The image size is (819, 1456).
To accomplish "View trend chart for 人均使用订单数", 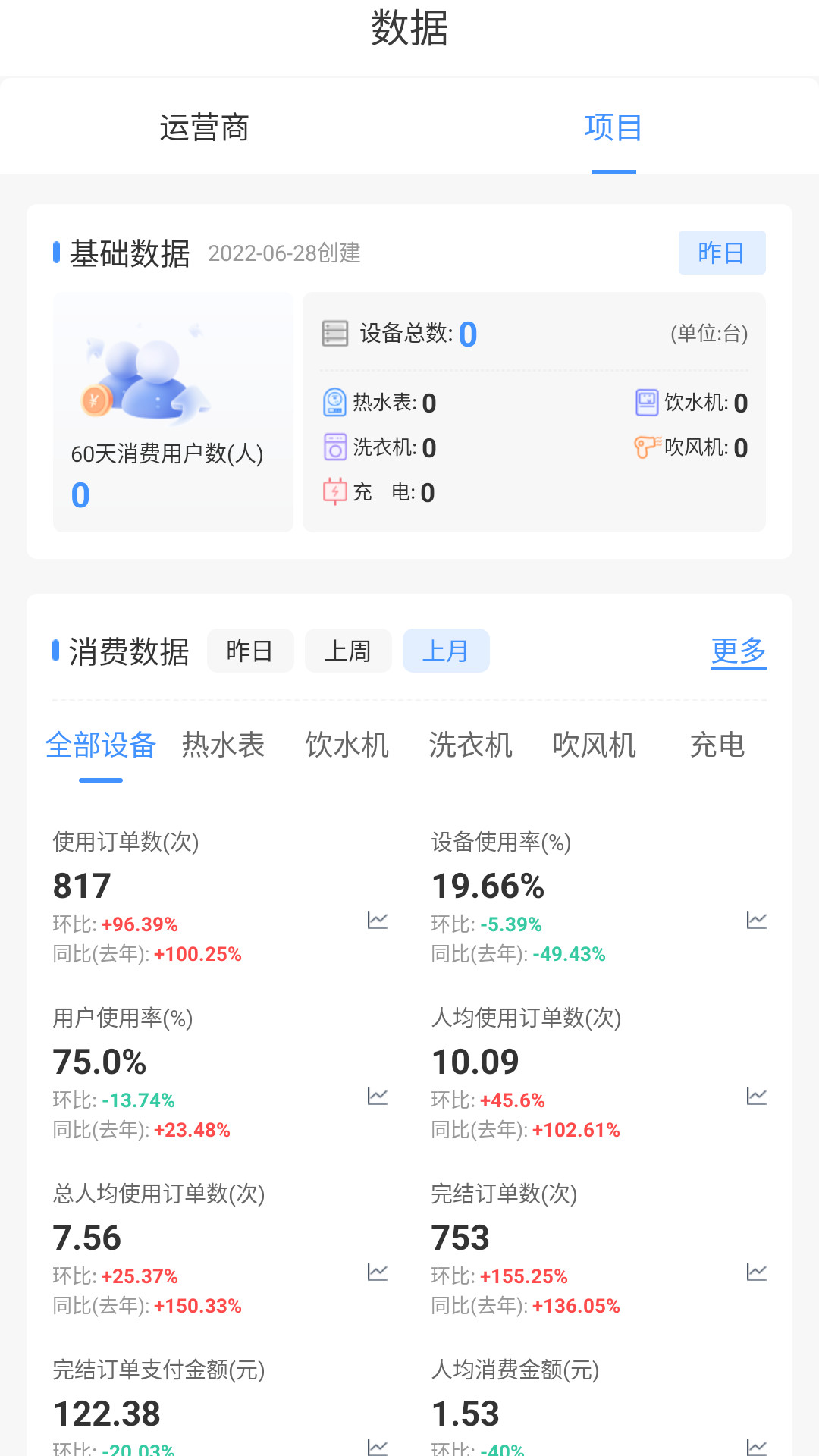I will tap(757, 1097).
